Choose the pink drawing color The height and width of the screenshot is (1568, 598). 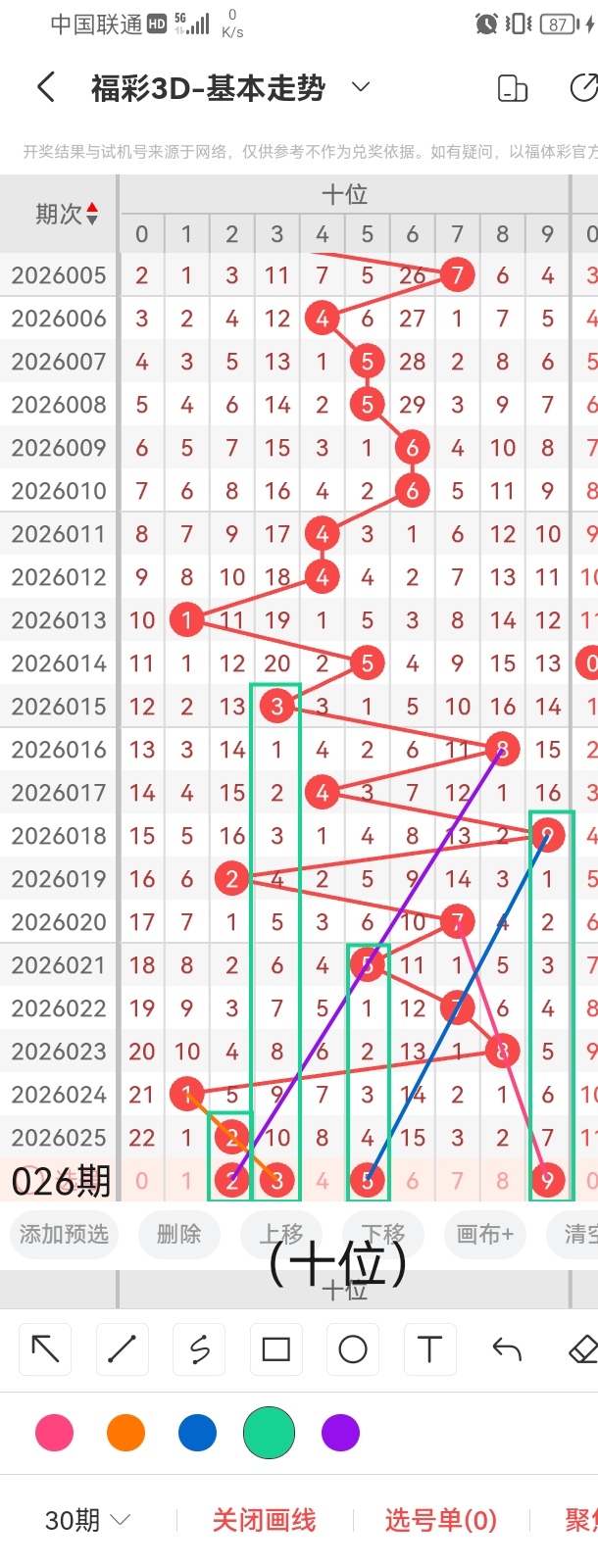pos(54,1433)
